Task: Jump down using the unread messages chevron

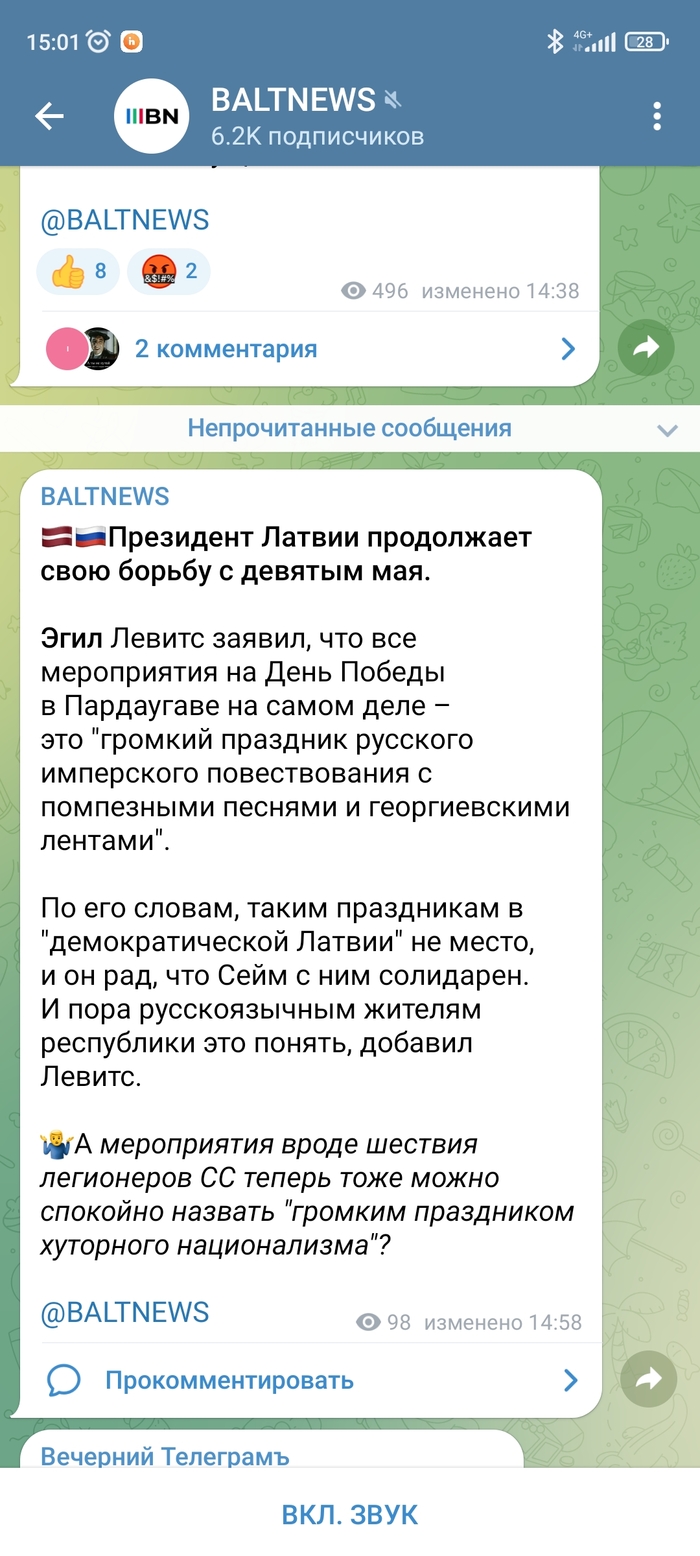Action: click(667, 430)
